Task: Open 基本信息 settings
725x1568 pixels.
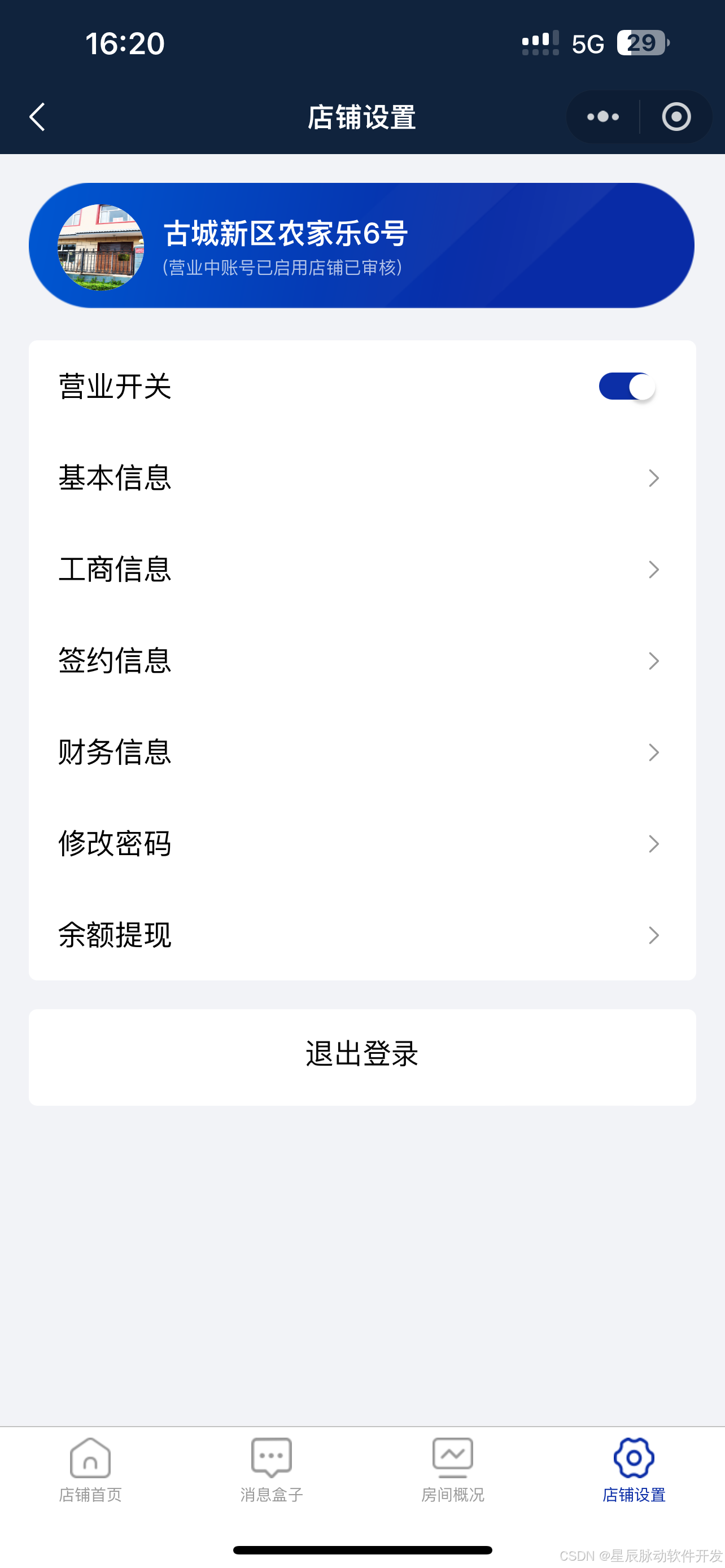Action: coord(361,478)
